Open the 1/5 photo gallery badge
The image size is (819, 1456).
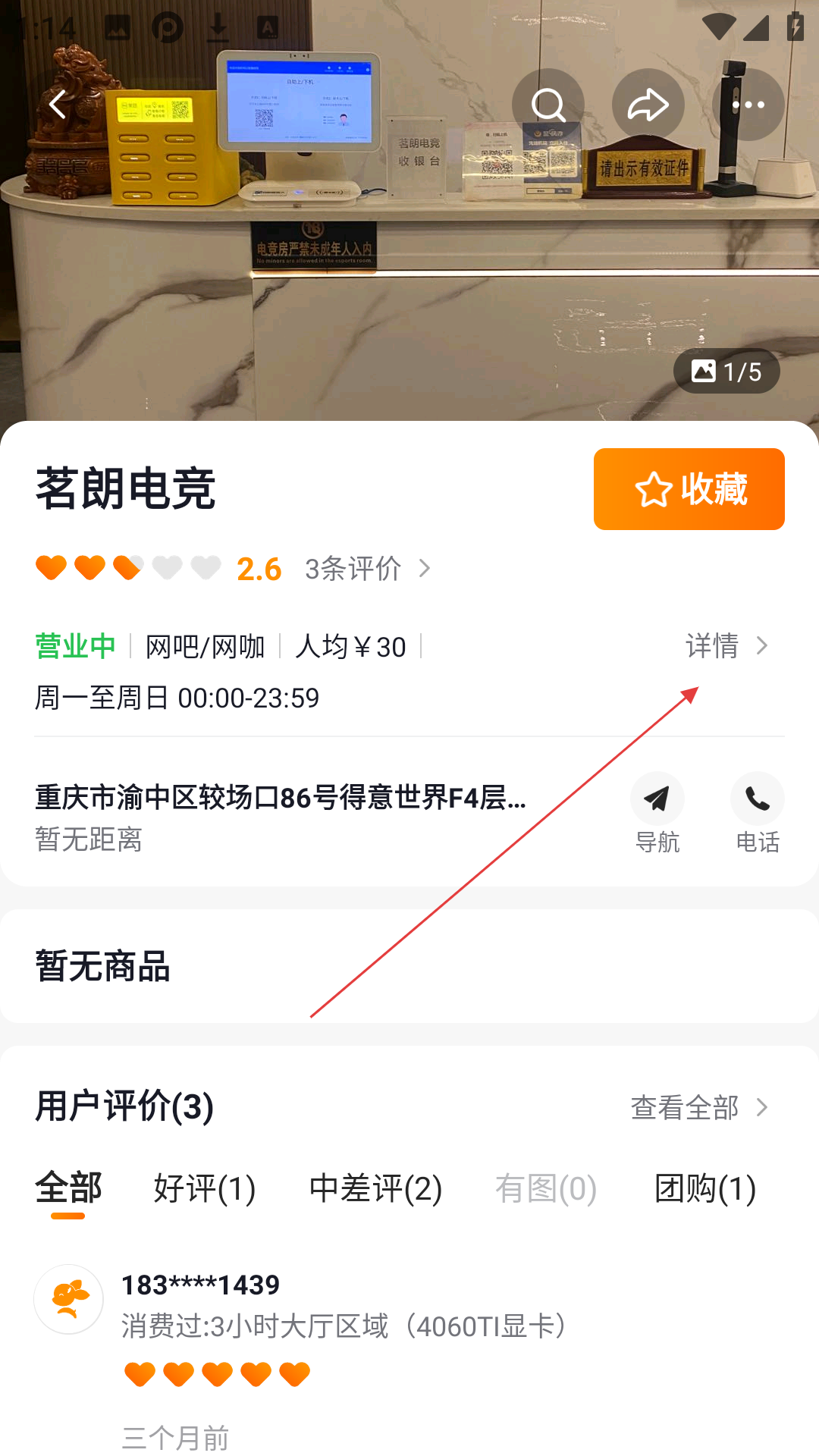(x=726, y=371)
